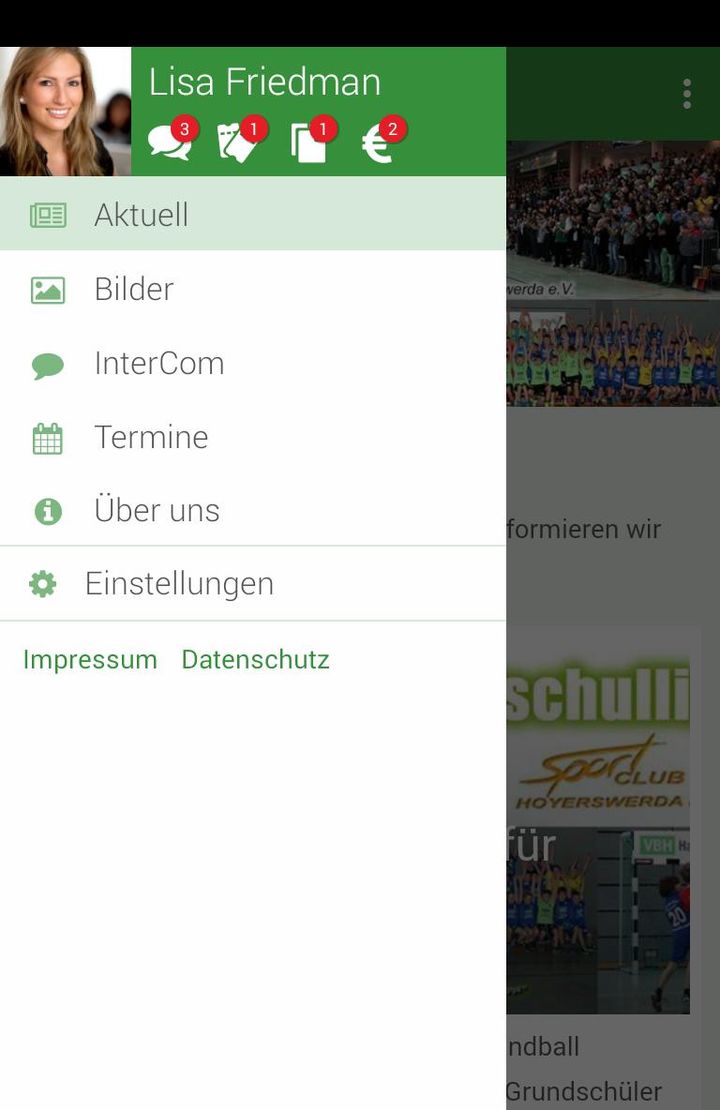Viewport: 720px width, 1110px height.
Task: Open the chat icon with 3 notifications
Action: coord(168,139)
